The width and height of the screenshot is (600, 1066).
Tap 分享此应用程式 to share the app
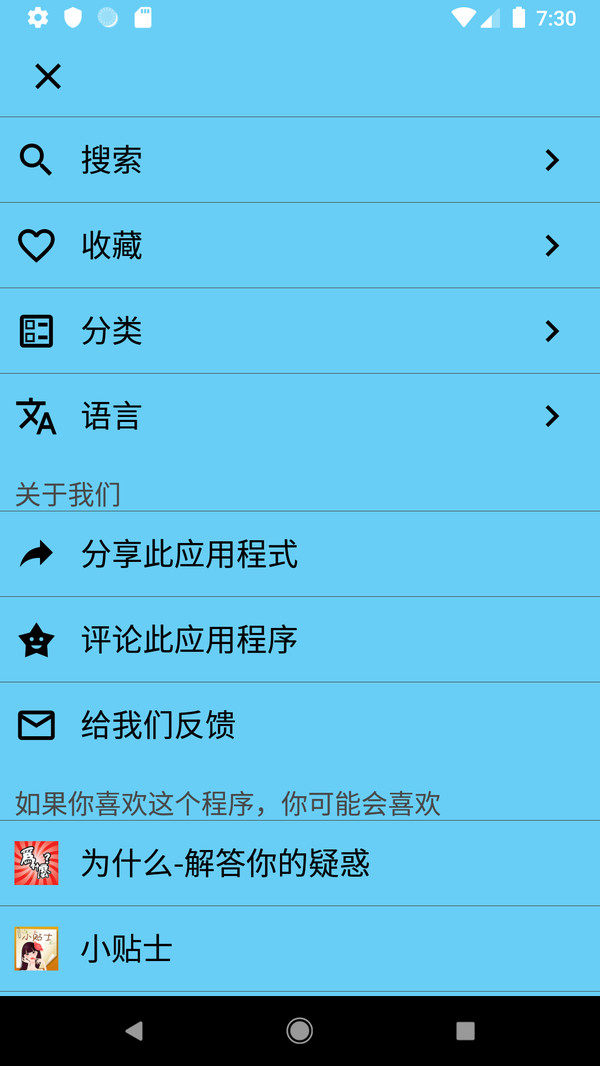pyautogui.click(x=300, y=555)
